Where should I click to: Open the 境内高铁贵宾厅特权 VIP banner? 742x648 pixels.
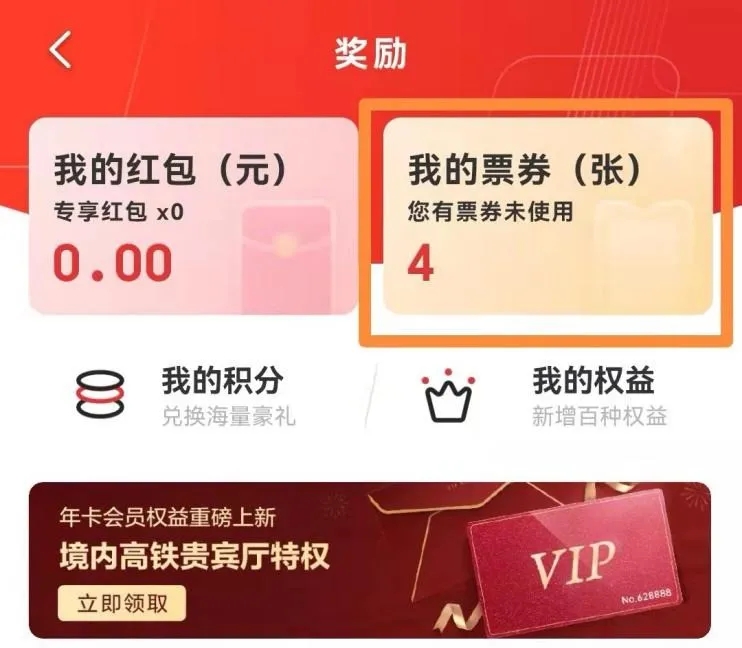[370, 558]
